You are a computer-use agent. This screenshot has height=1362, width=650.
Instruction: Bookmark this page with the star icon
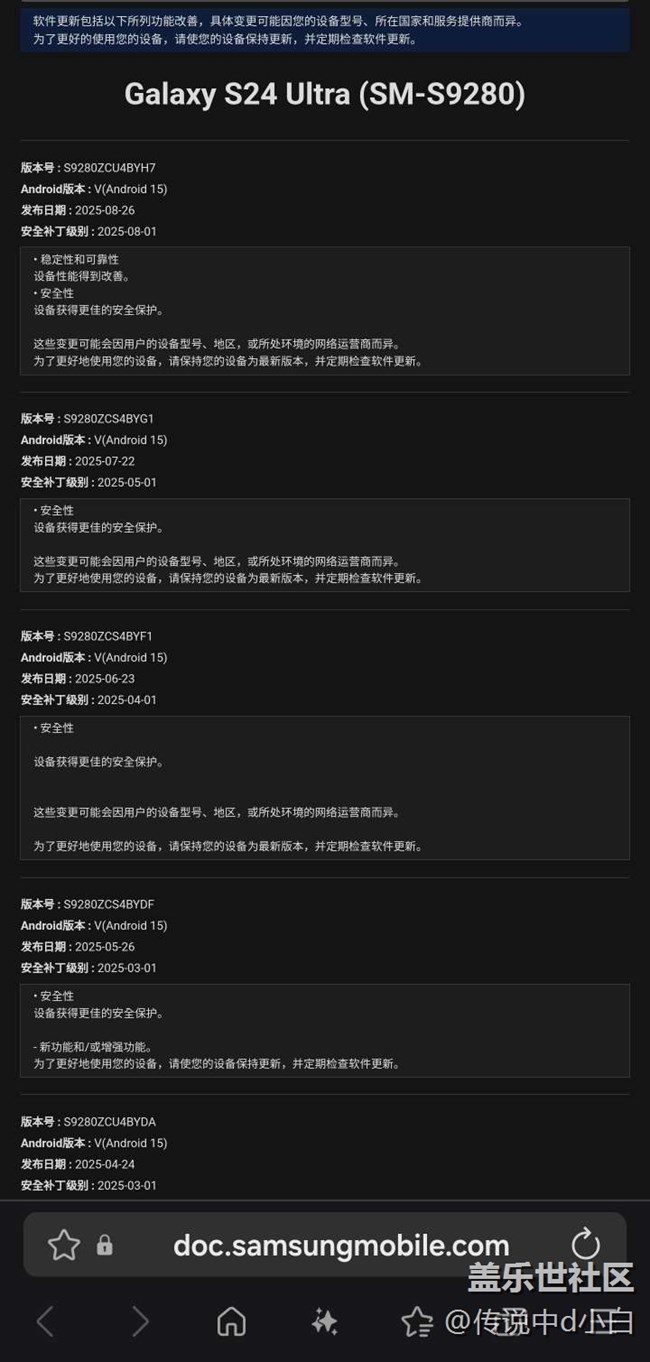pyautogui.click(x=64, y=1245)
